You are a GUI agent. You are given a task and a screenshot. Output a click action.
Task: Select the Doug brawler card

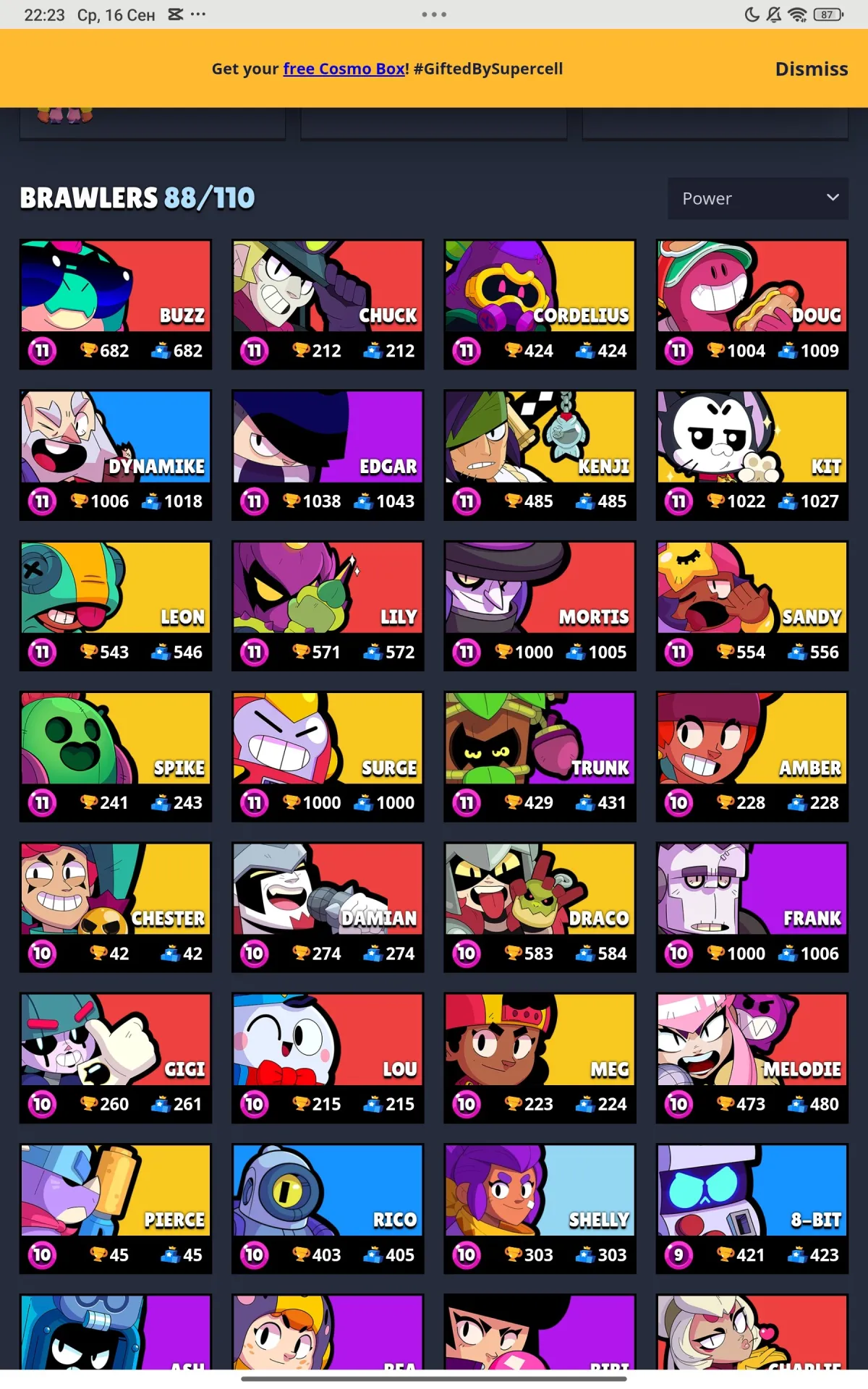(752, 305)
